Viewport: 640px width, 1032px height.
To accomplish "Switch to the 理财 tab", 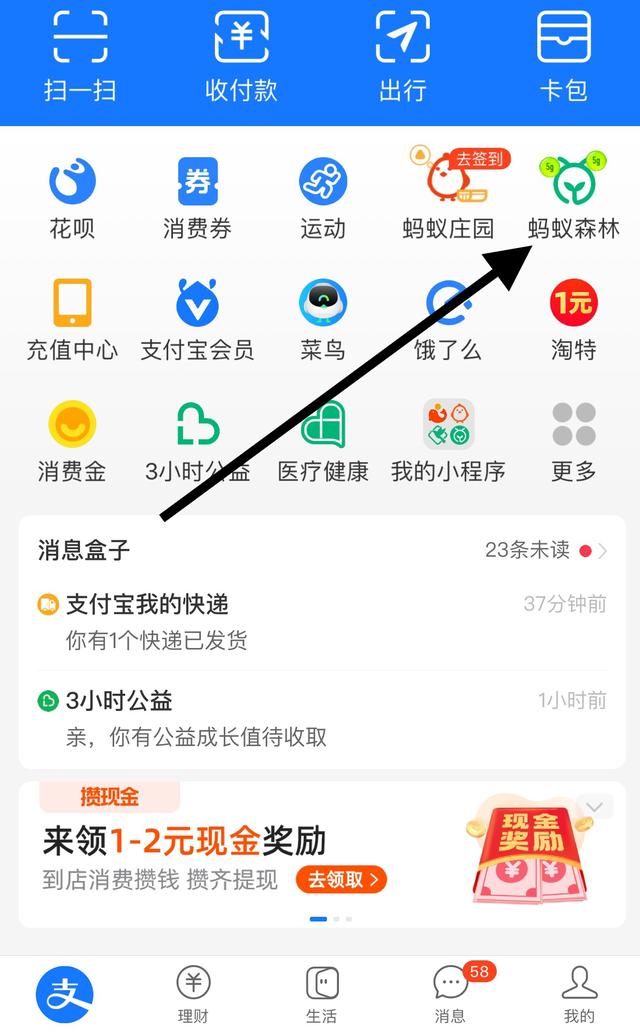I will click(x=193, y=994).
